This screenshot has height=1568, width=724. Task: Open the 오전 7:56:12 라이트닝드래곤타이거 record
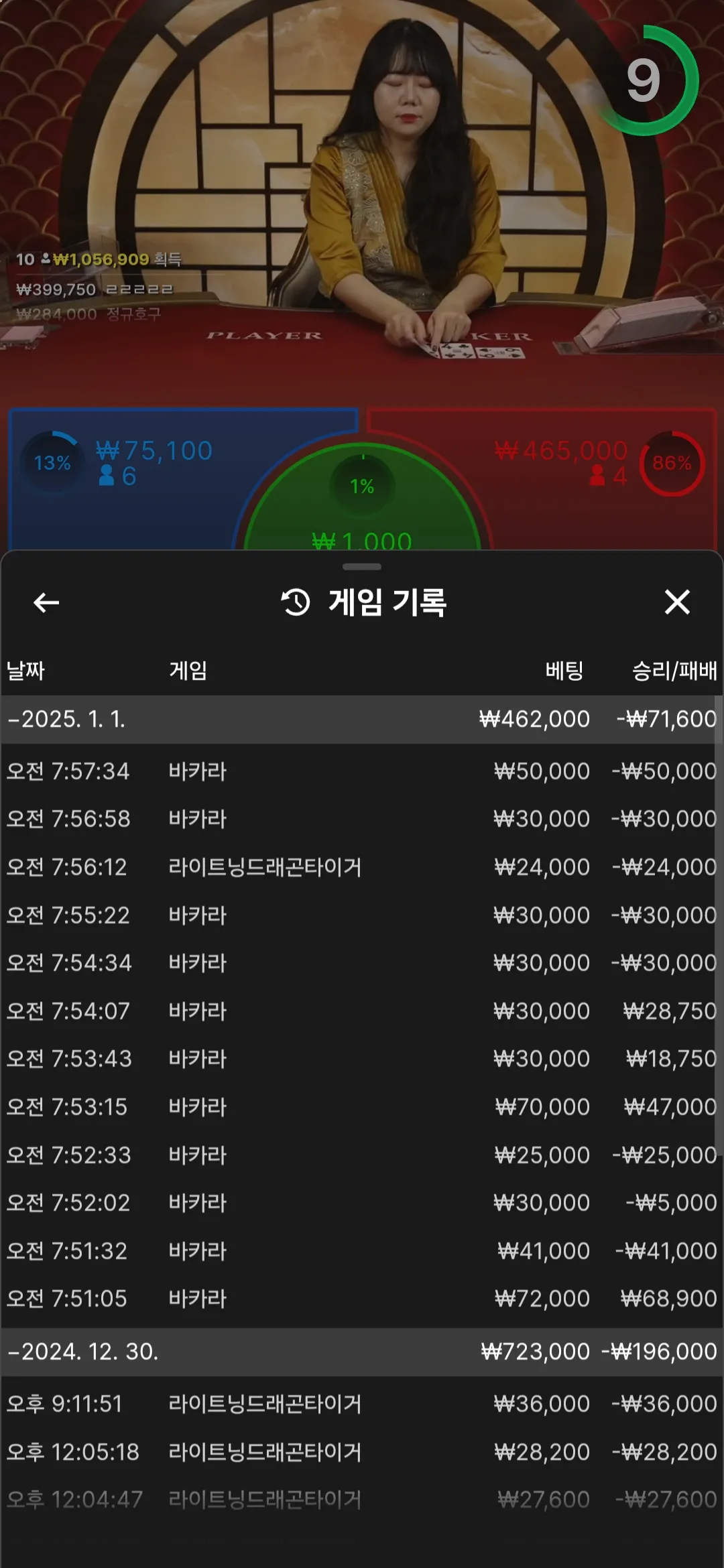(x=362, y=867)
